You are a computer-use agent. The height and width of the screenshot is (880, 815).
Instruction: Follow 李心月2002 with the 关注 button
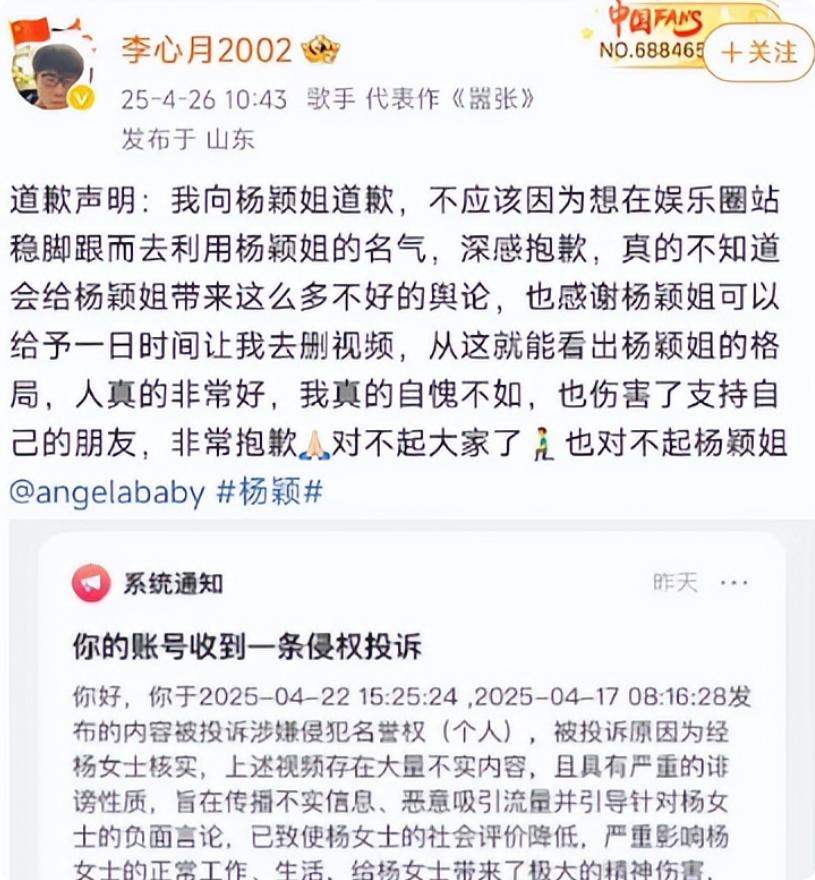tap(759, 52)
